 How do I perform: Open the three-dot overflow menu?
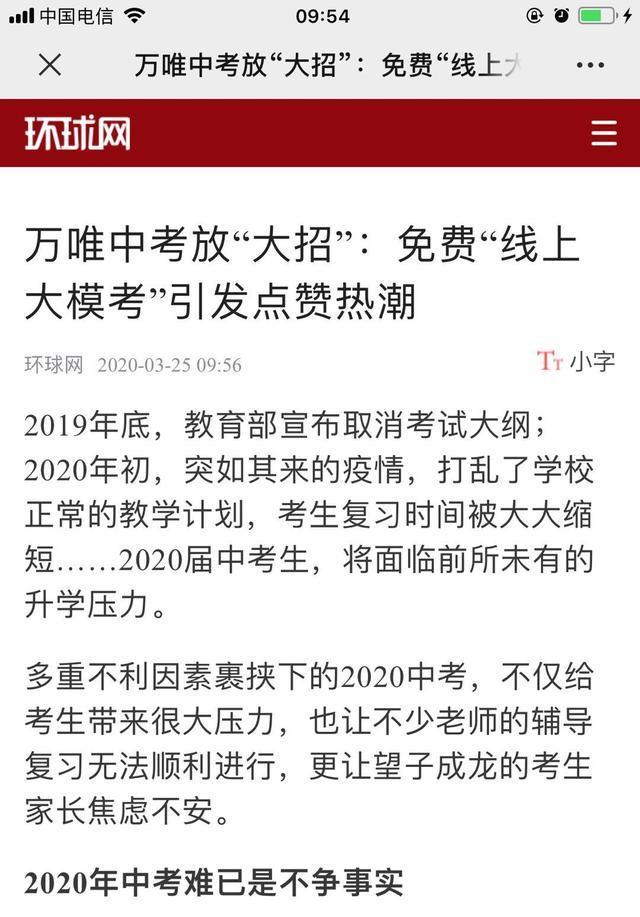click(x=590, y=66)
